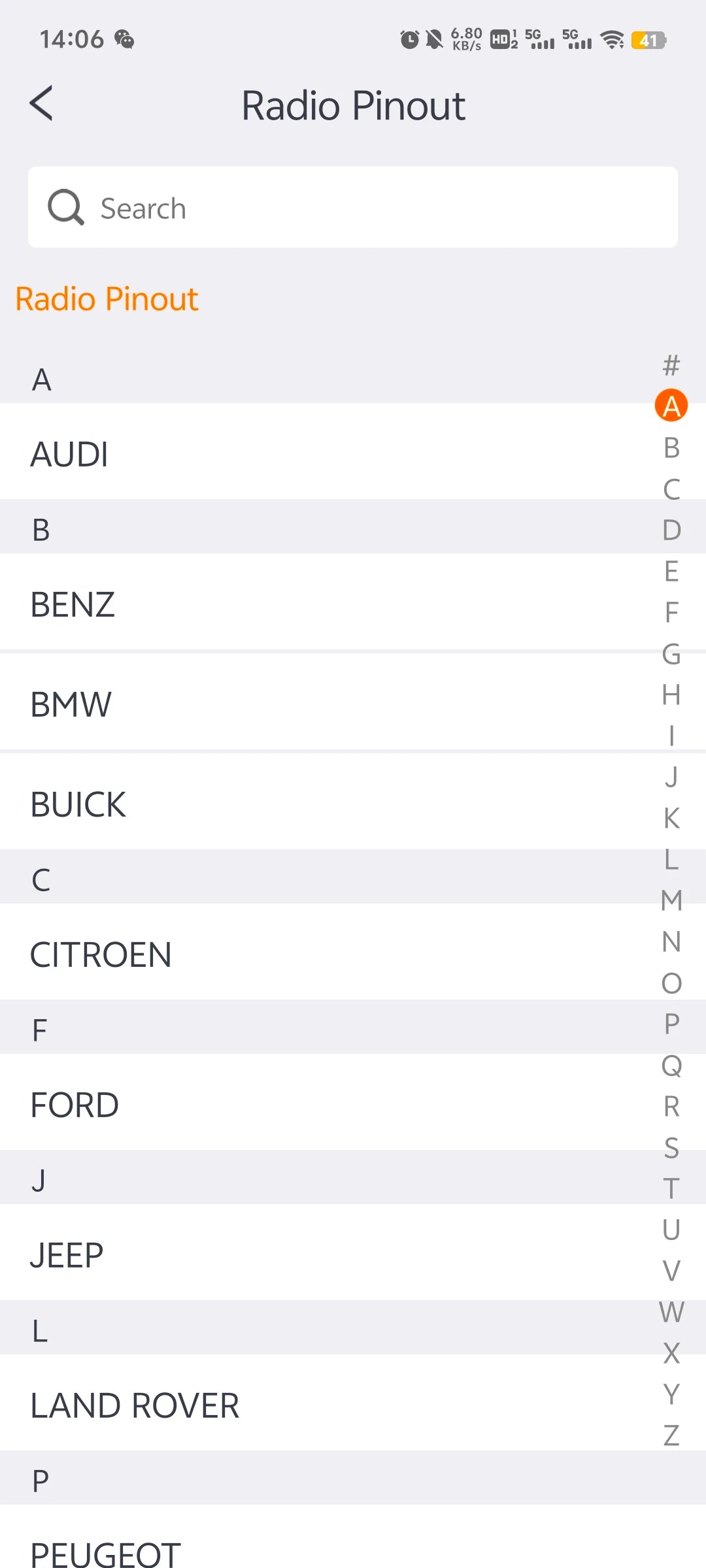The height and width of the screenshot is (1568, 706).
Task: Jump to letter T in the index
Action: [x=671, y=1188]
